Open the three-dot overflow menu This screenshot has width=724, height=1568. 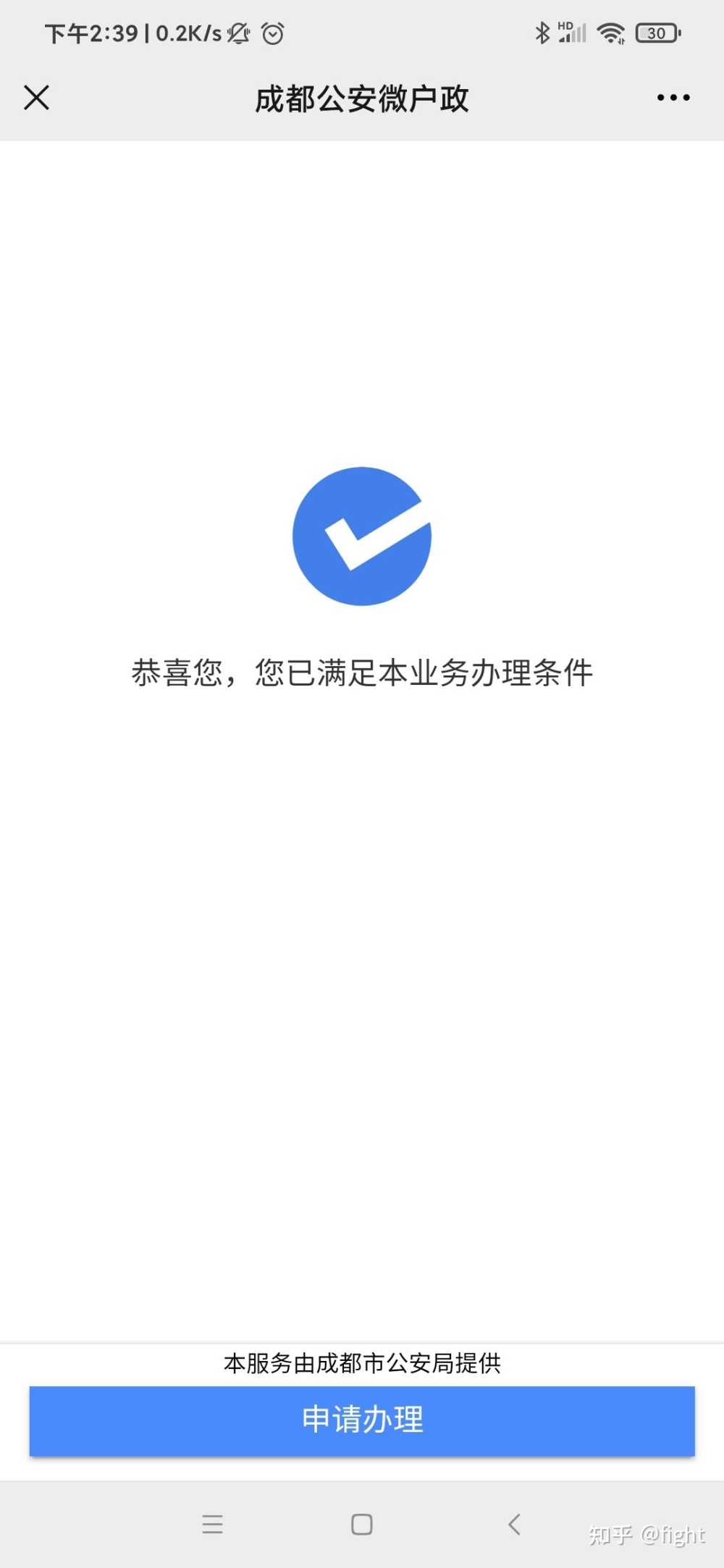(x=673, y=97)
